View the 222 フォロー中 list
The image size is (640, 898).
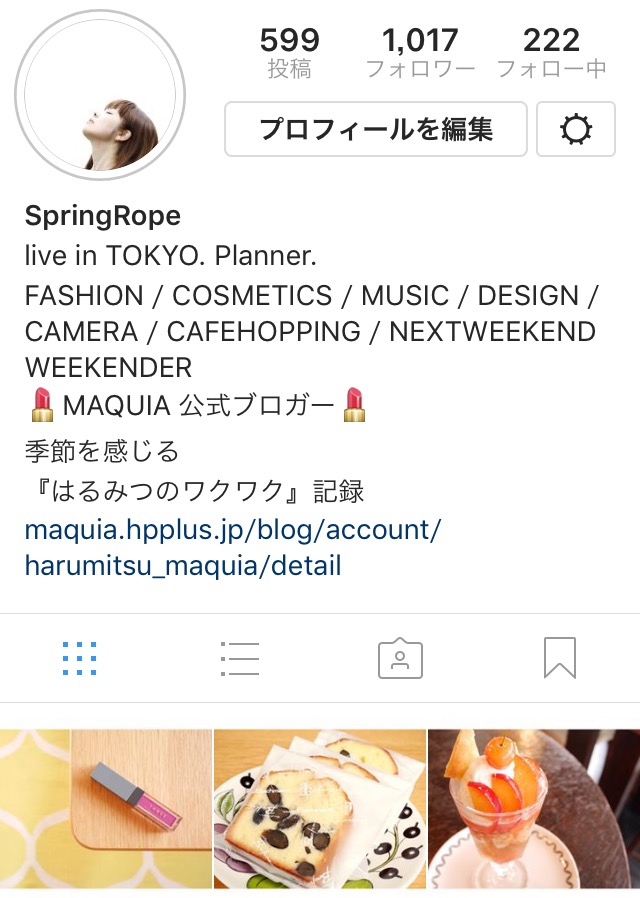[551, 53]
